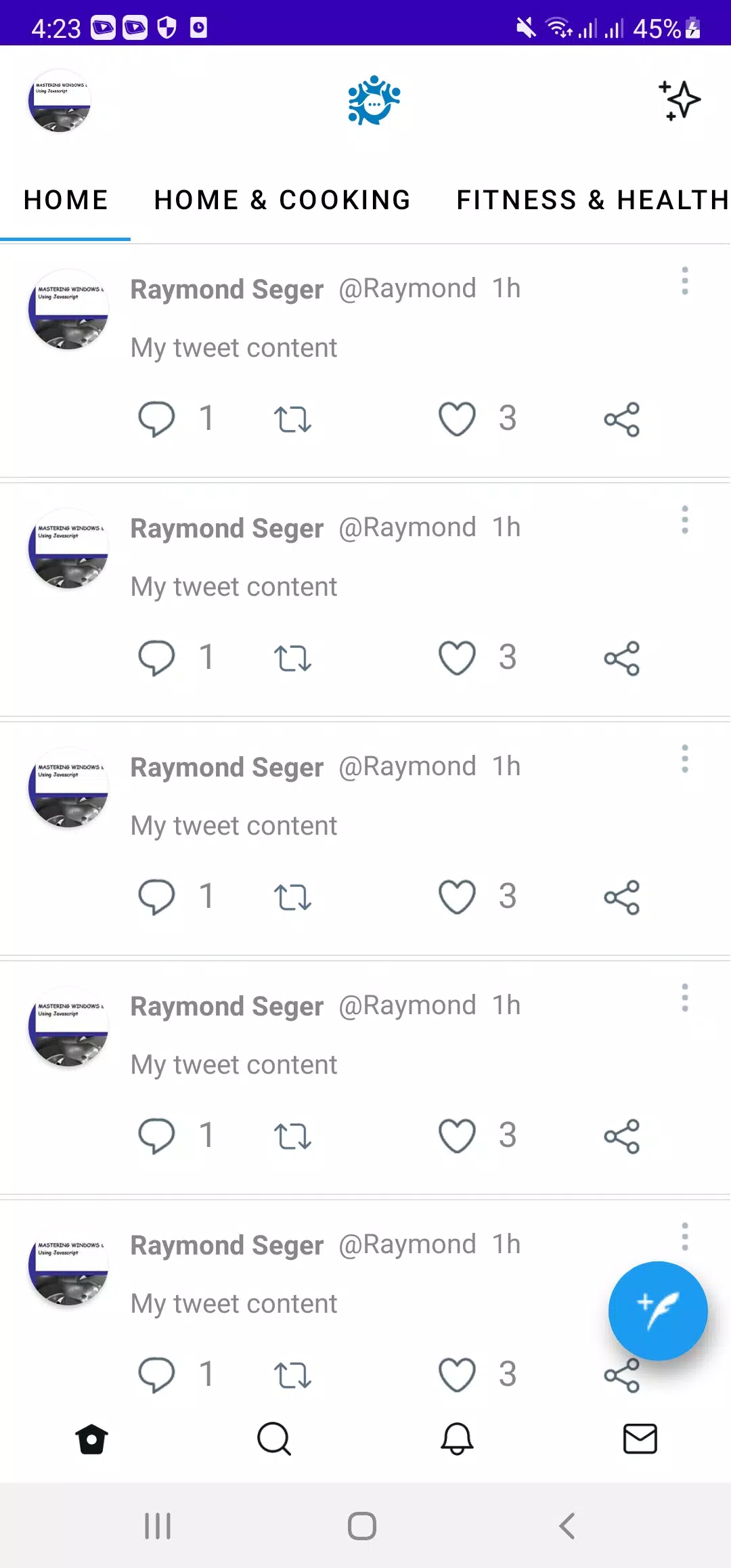Open search from the bottom navigation
The height and width of the screenshot is (1568, 731).
(274, 1439)
